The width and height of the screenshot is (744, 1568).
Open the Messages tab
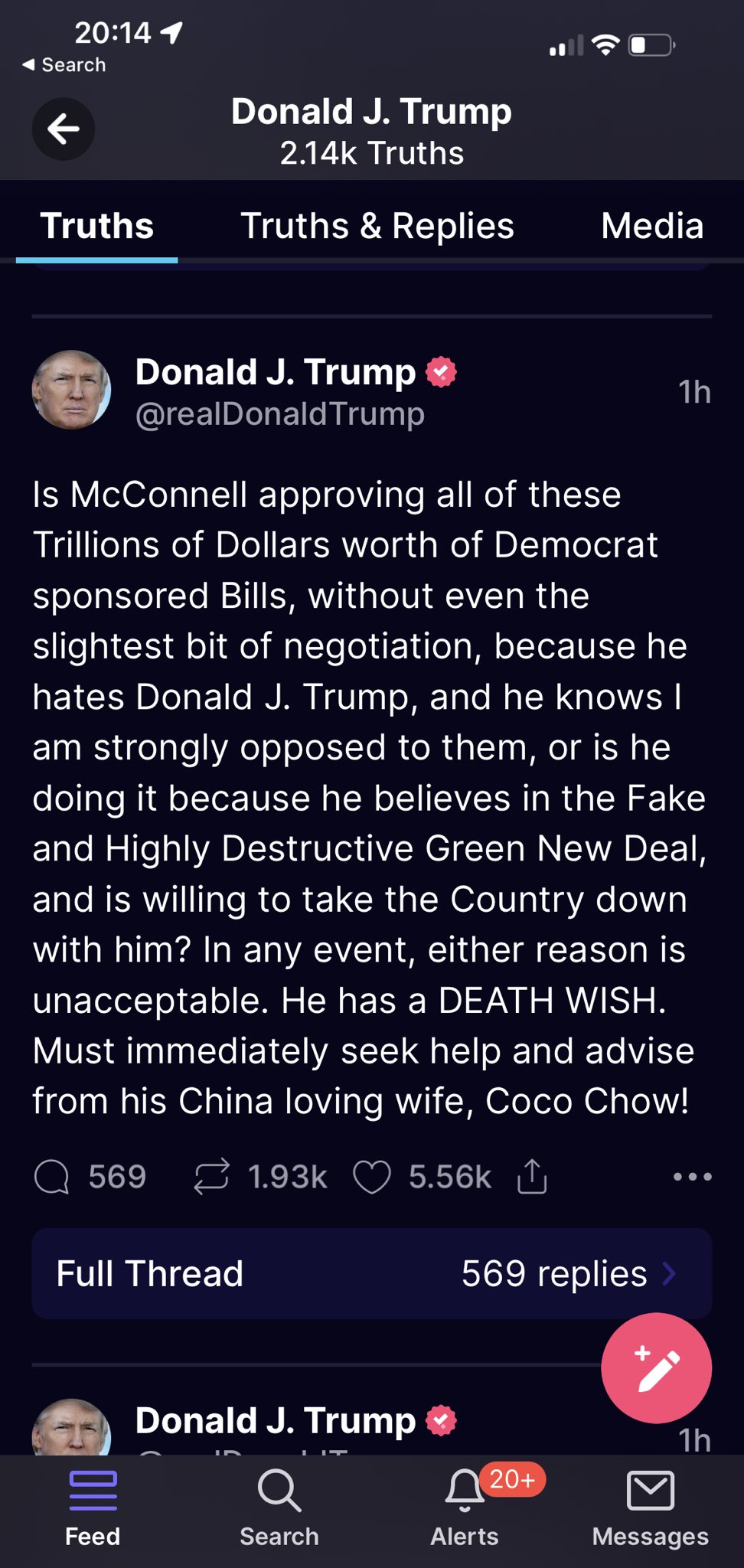click(651, 1508)
